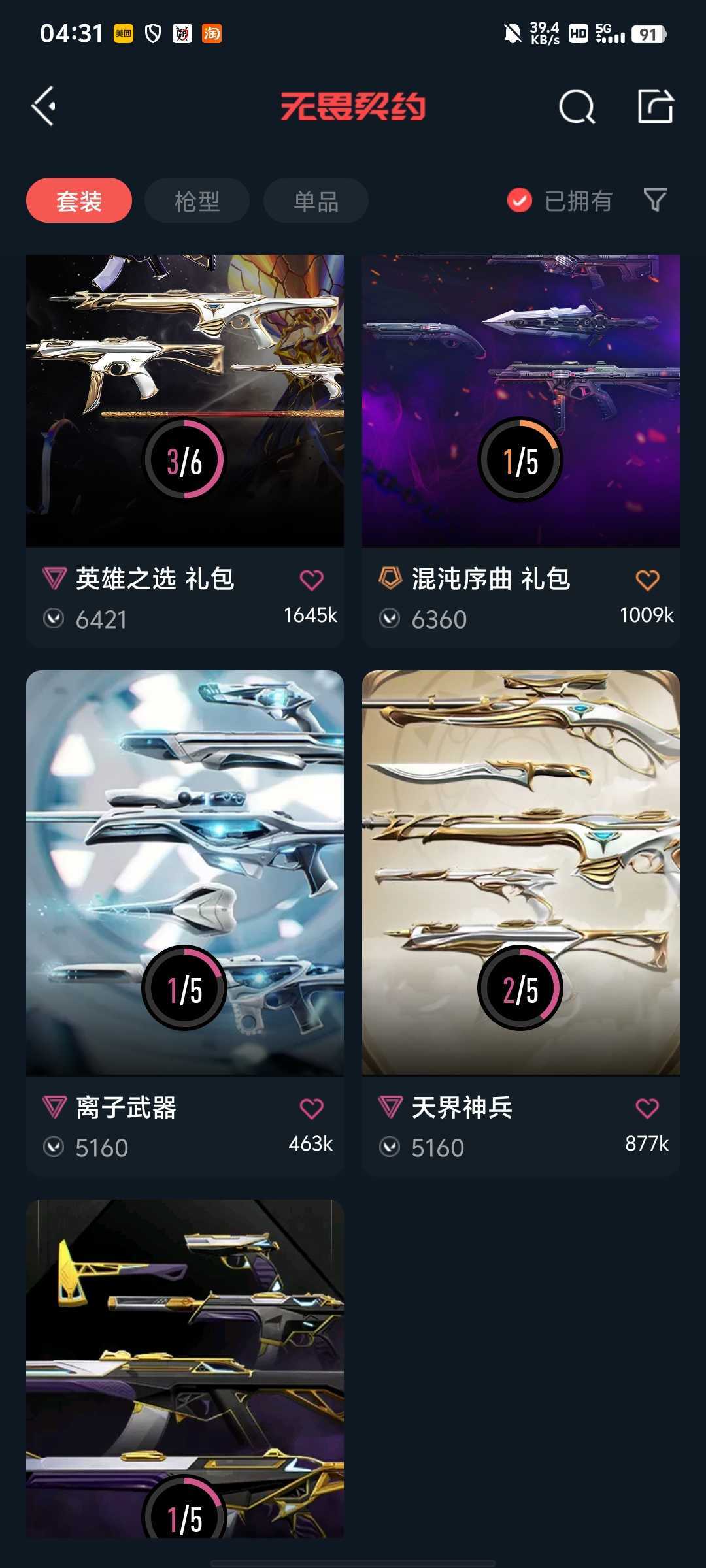
Task: Open search with the magnifier icon
Action: (575, 108)
